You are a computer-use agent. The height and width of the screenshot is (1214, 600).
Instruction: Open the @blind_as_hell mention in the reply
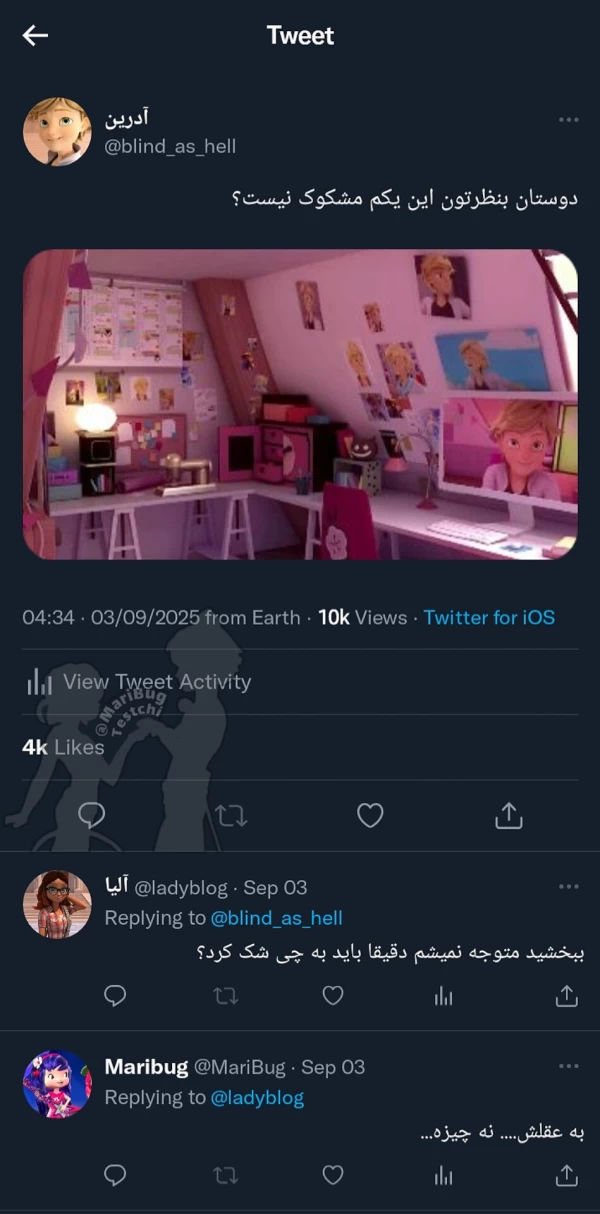click(277, 917)
